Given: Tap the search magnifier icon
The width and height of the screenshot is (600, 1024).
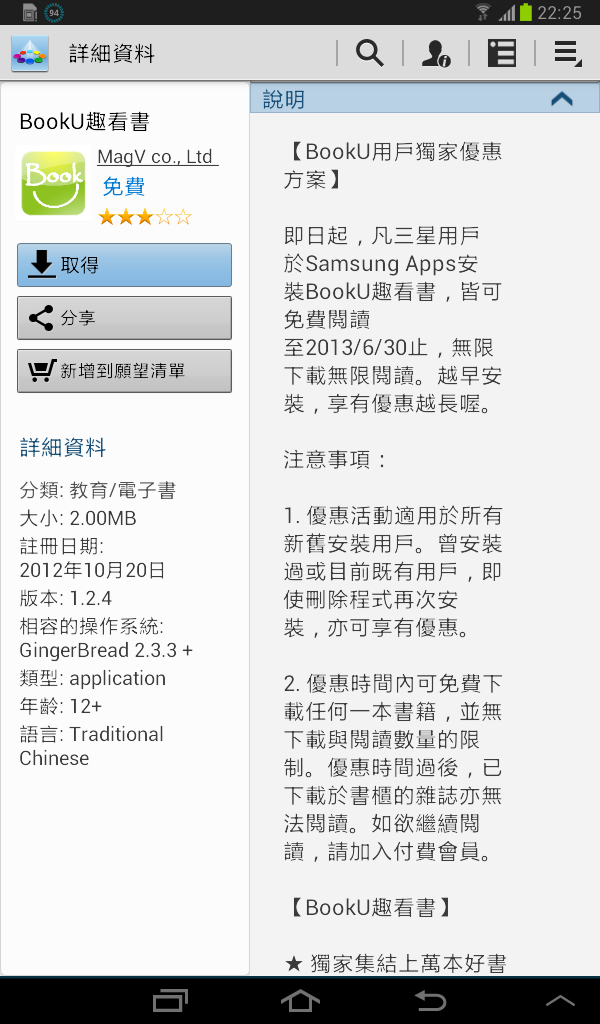Looking at the screenshot, I should tap(370, 53).
